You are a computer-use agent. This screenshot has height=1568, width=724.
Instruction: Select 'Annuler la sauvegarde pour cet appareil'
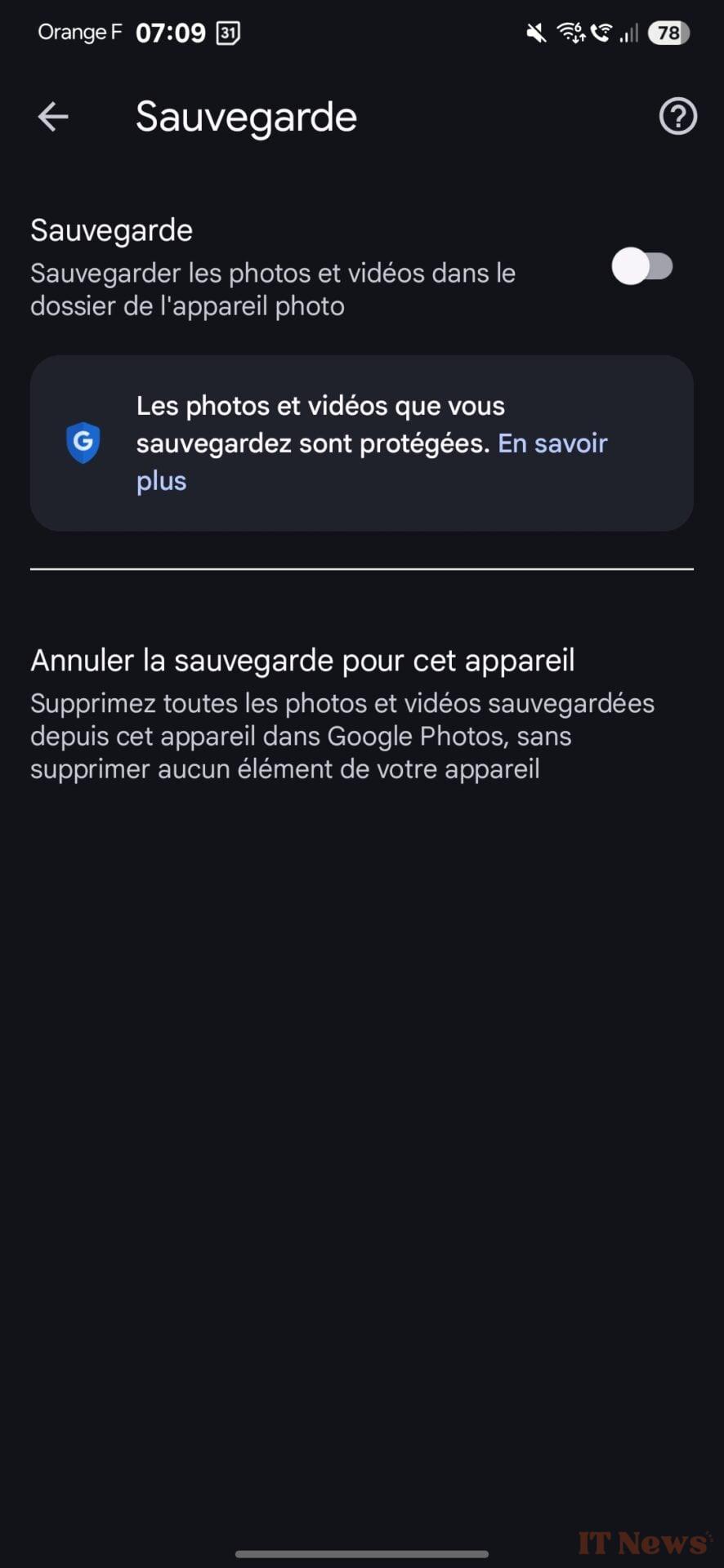[302, 661]
